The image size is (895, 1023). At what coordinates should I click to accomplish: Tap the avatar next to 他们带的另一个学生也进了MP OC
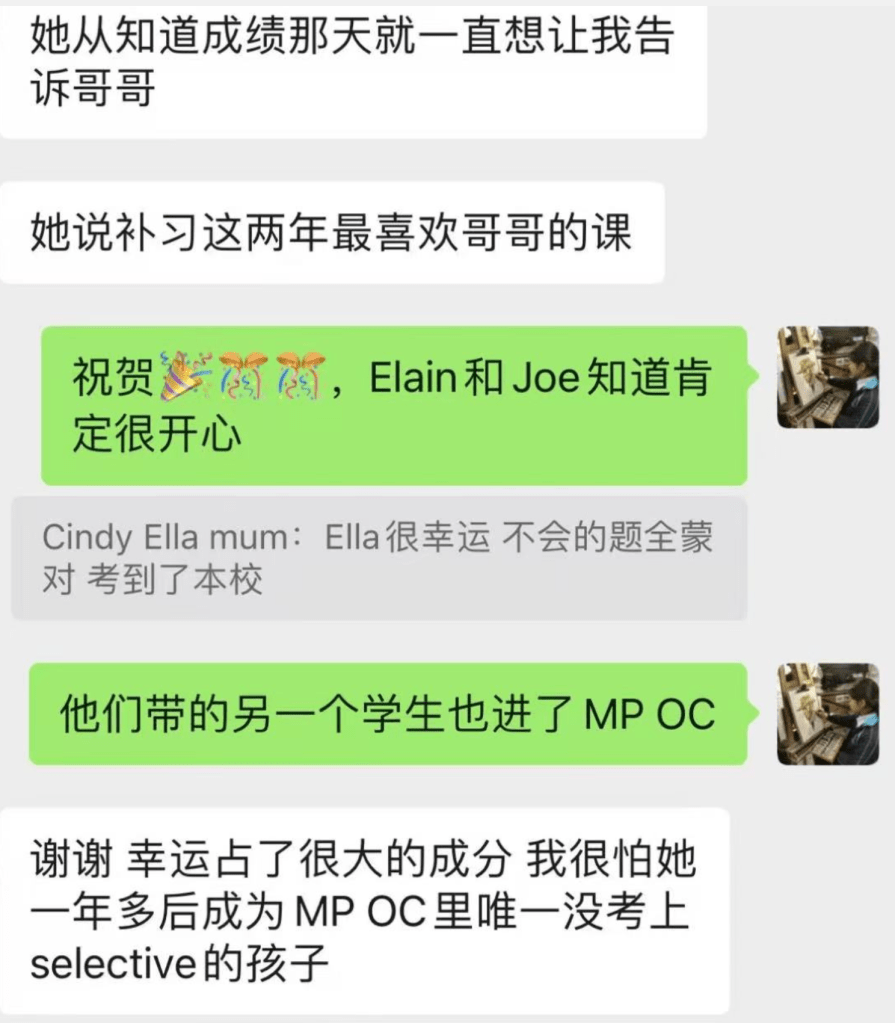coord(827,714)
